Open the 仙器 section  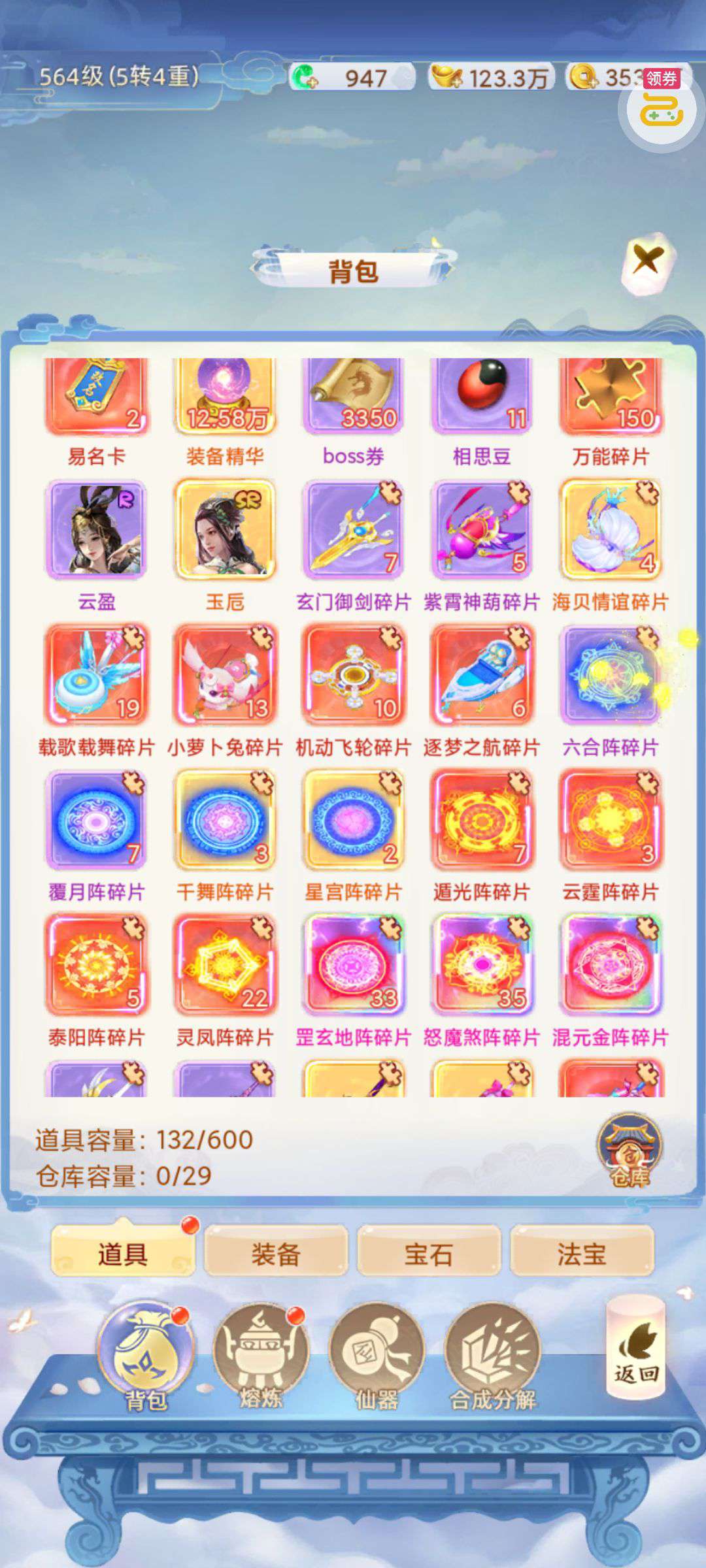point(377,1359)
